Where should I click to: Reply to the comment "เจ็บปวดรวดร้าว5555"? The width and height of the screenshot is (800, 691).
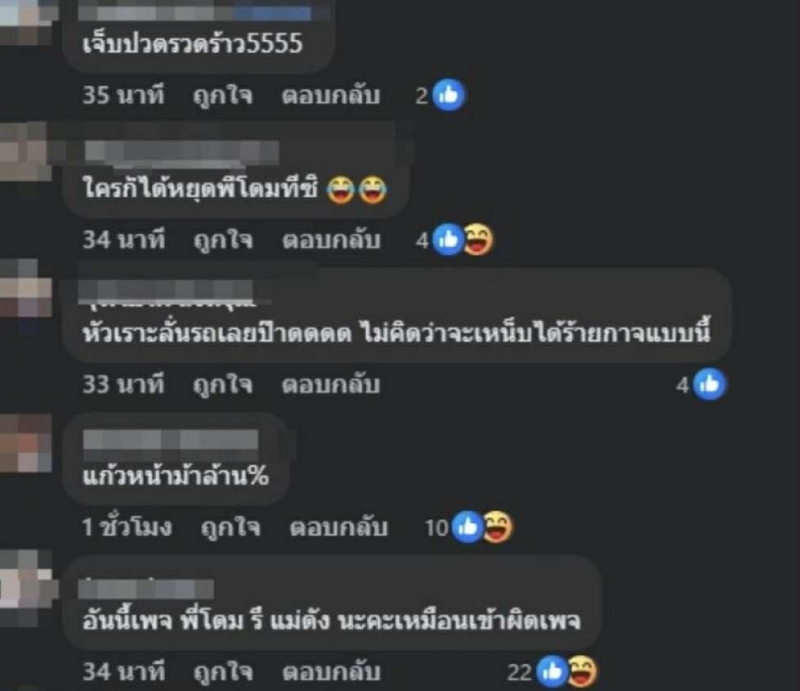point(330,96)
